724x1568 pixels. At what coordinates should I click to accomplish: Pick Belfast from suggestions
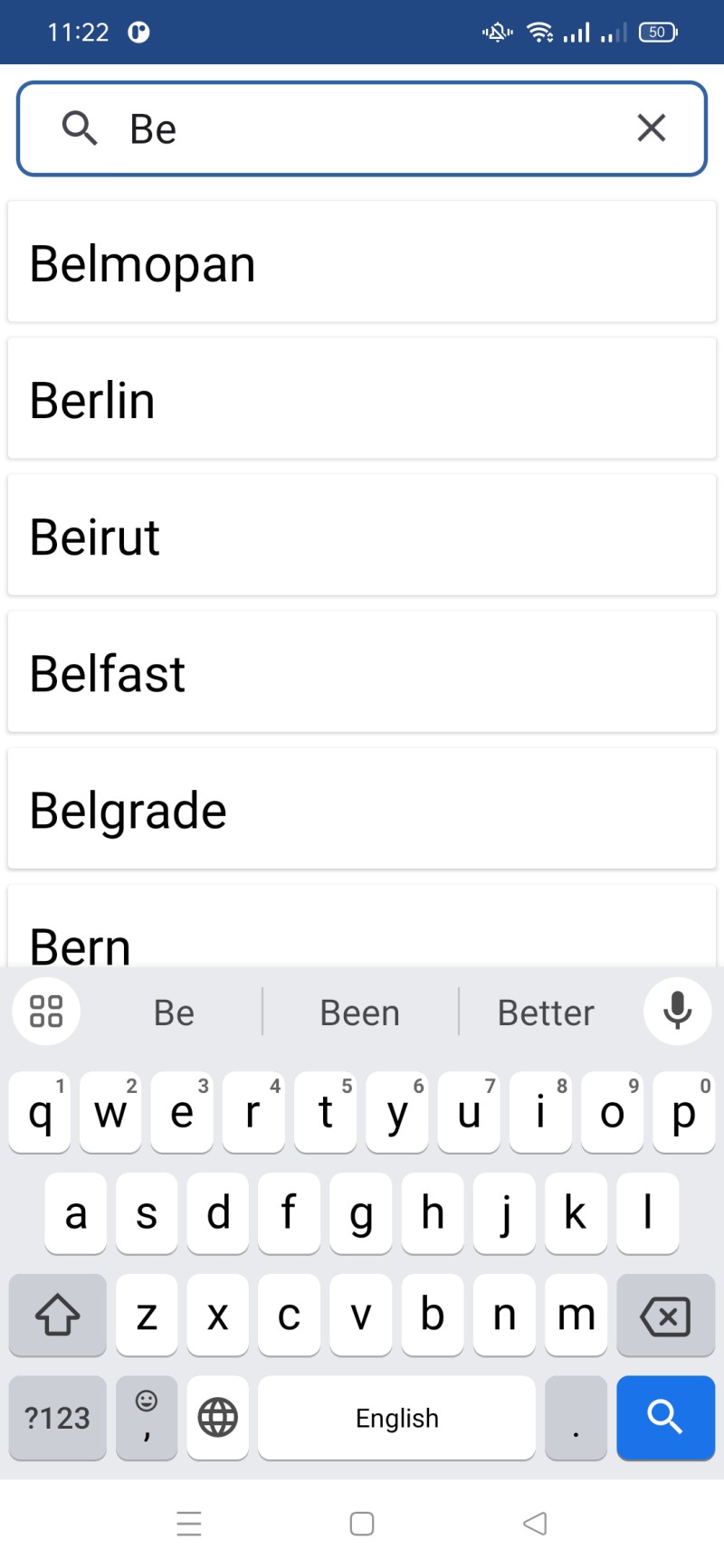click(362, 672)
